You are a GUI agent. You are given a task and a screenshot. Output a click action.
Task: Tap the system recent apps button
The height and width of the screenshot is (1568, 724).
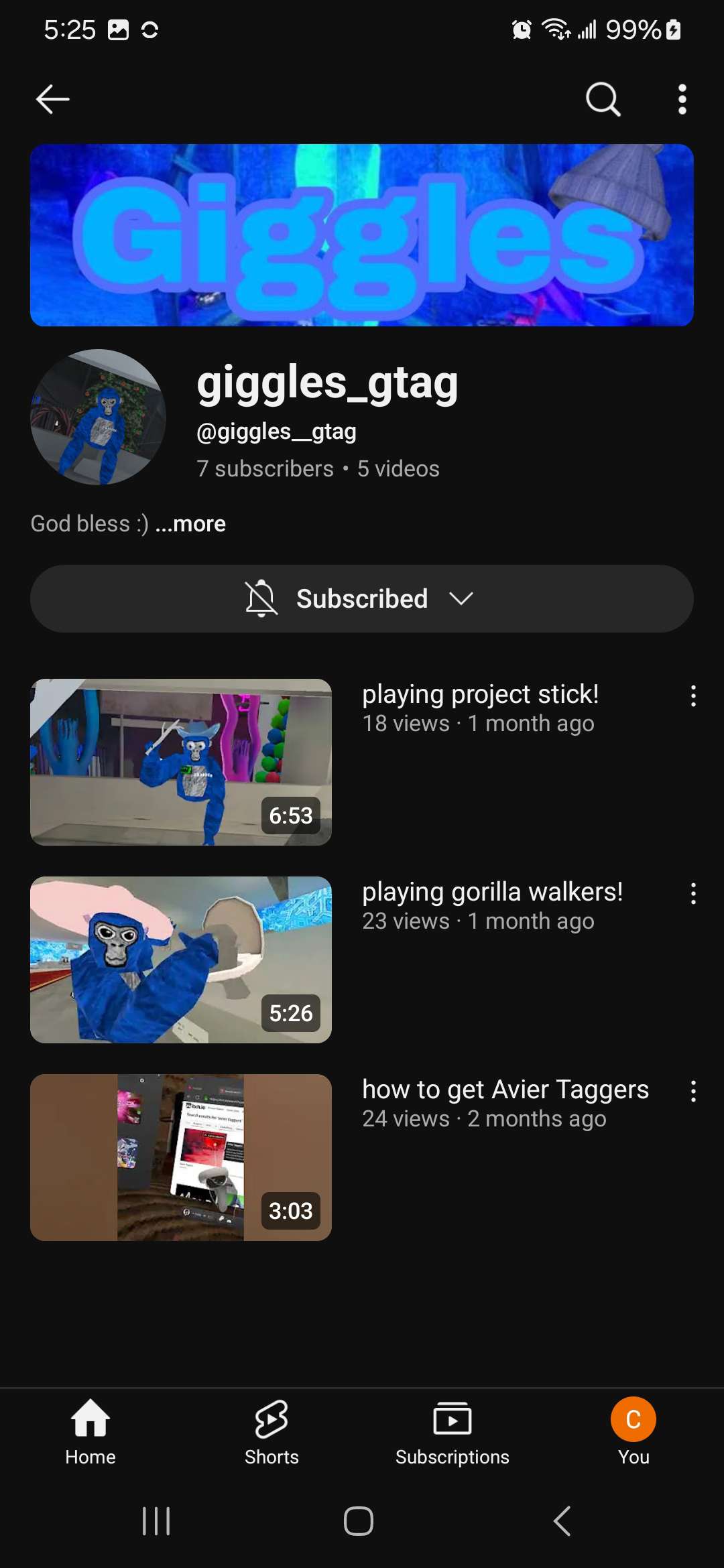tap(156, 1521)
